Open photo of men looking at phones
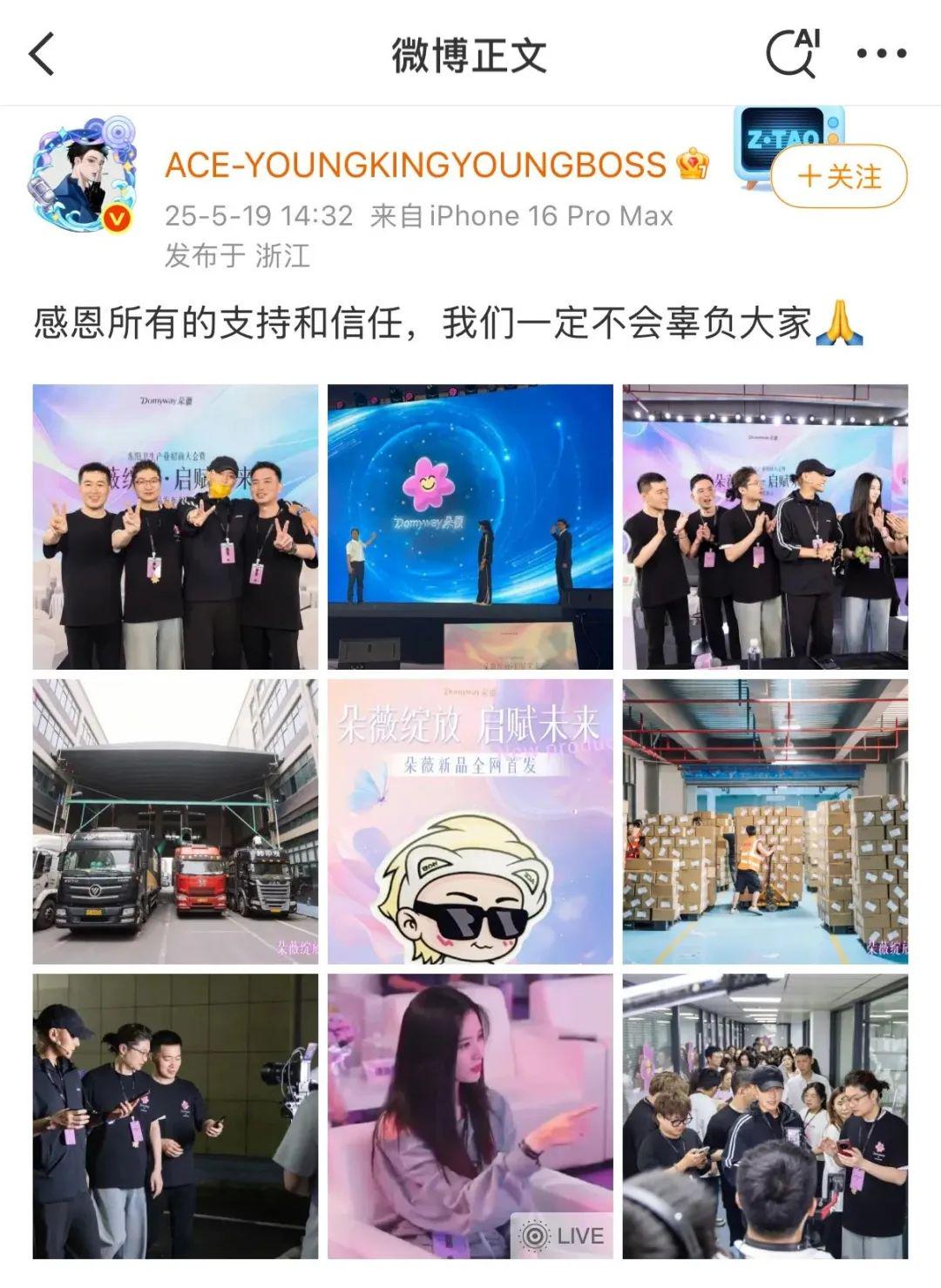The width and height of the screenshot is (941, 1288). tap(175, 1116)
